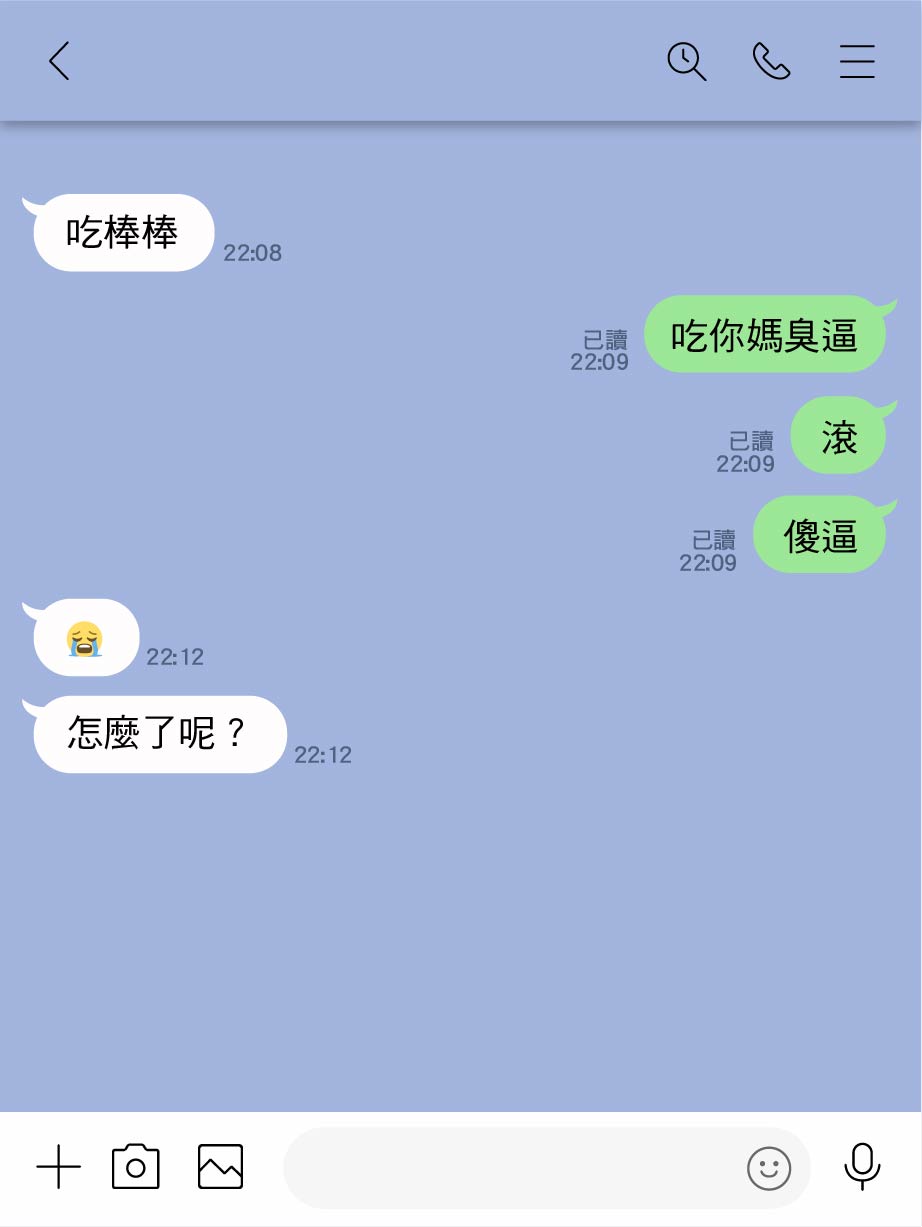The image size is (922, 1227).
Task: Start a voice call with the phone icon
Action: (x=771, y=62)
